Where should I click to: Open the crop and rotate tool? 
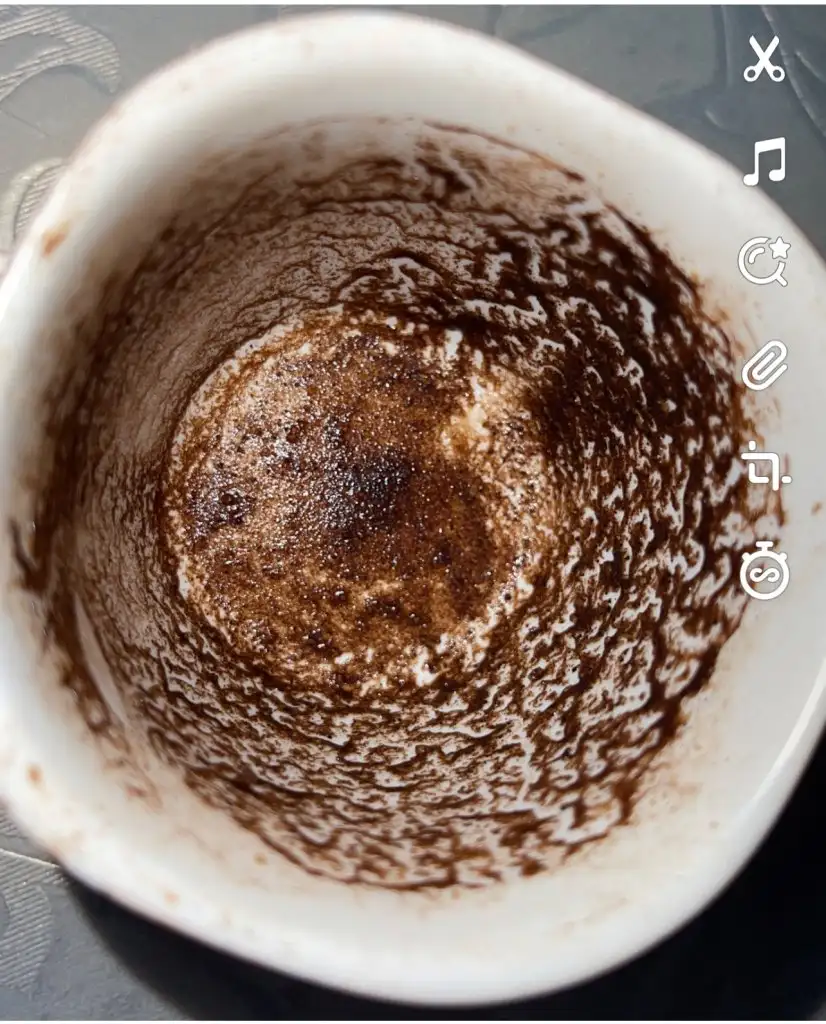click(x=765, y=467)
